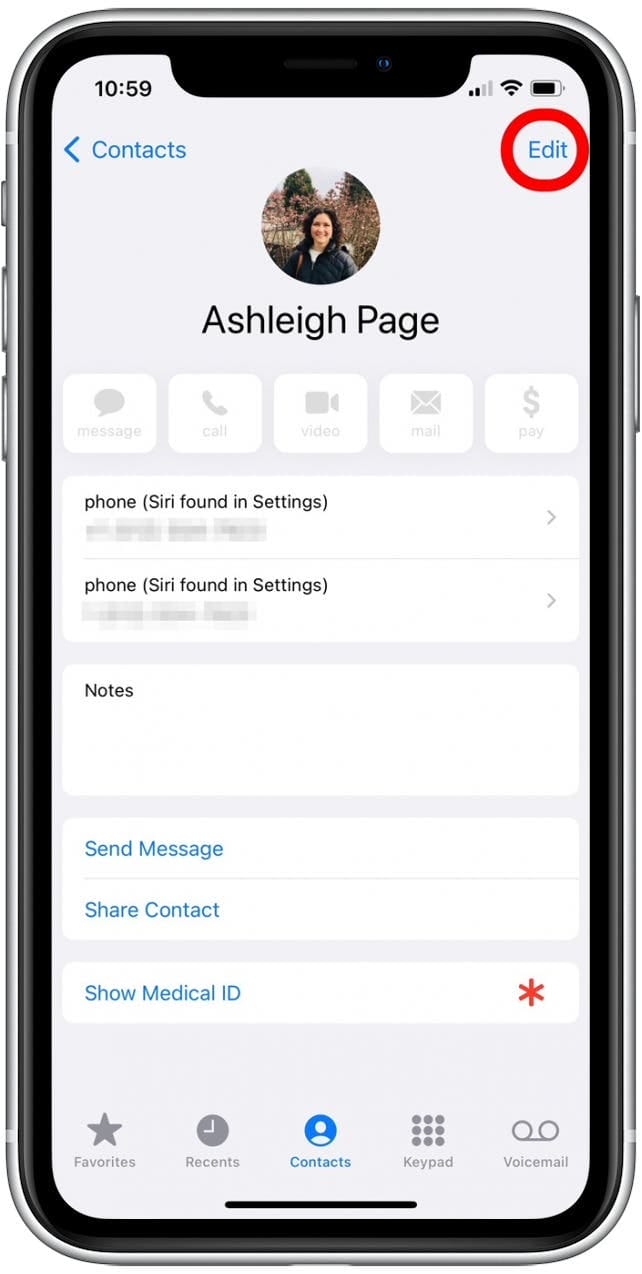Tap the message quick action button
This screenshot has height=1274, width=642.
pyautogui.click(x=109, y=413)
